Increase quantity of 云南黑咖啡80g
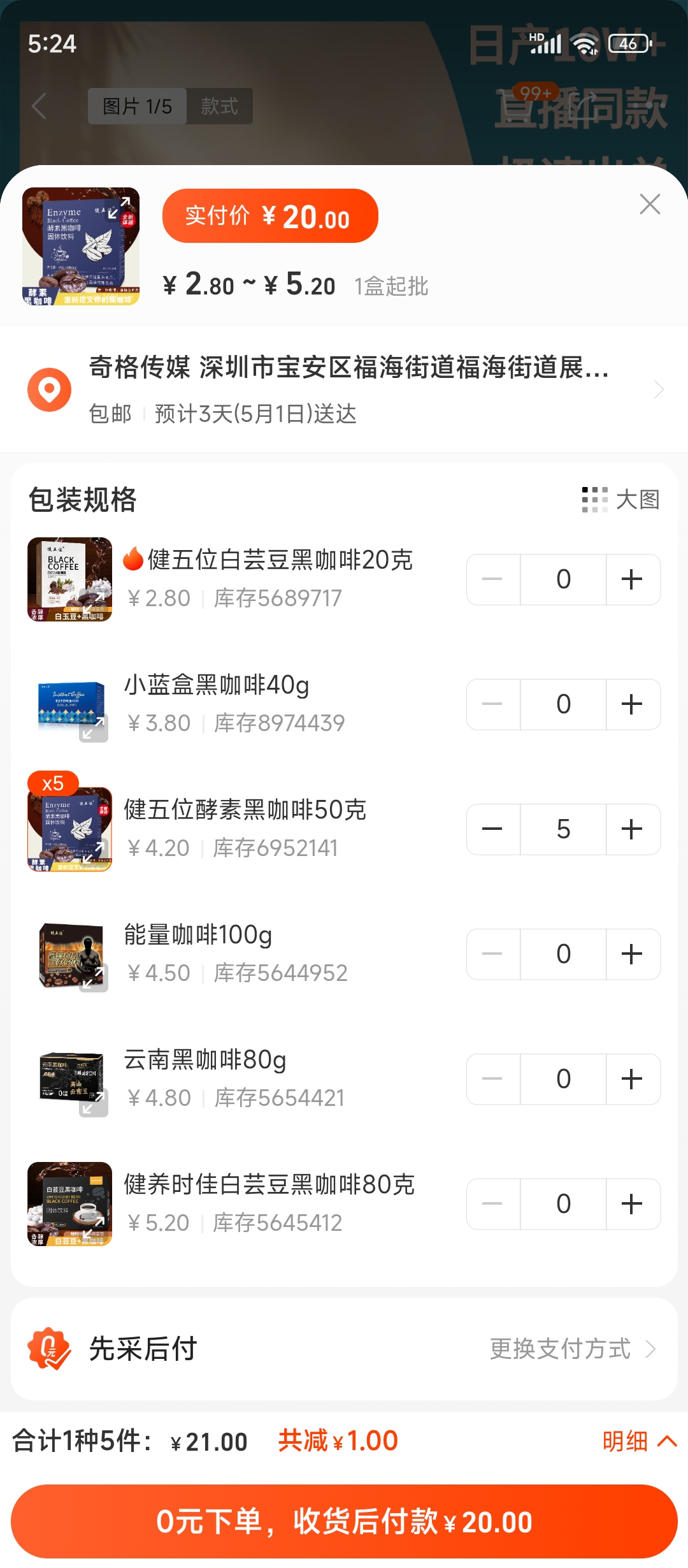Image resolution: width=688 pixels, height=1568 pixels. [632, 1079]
